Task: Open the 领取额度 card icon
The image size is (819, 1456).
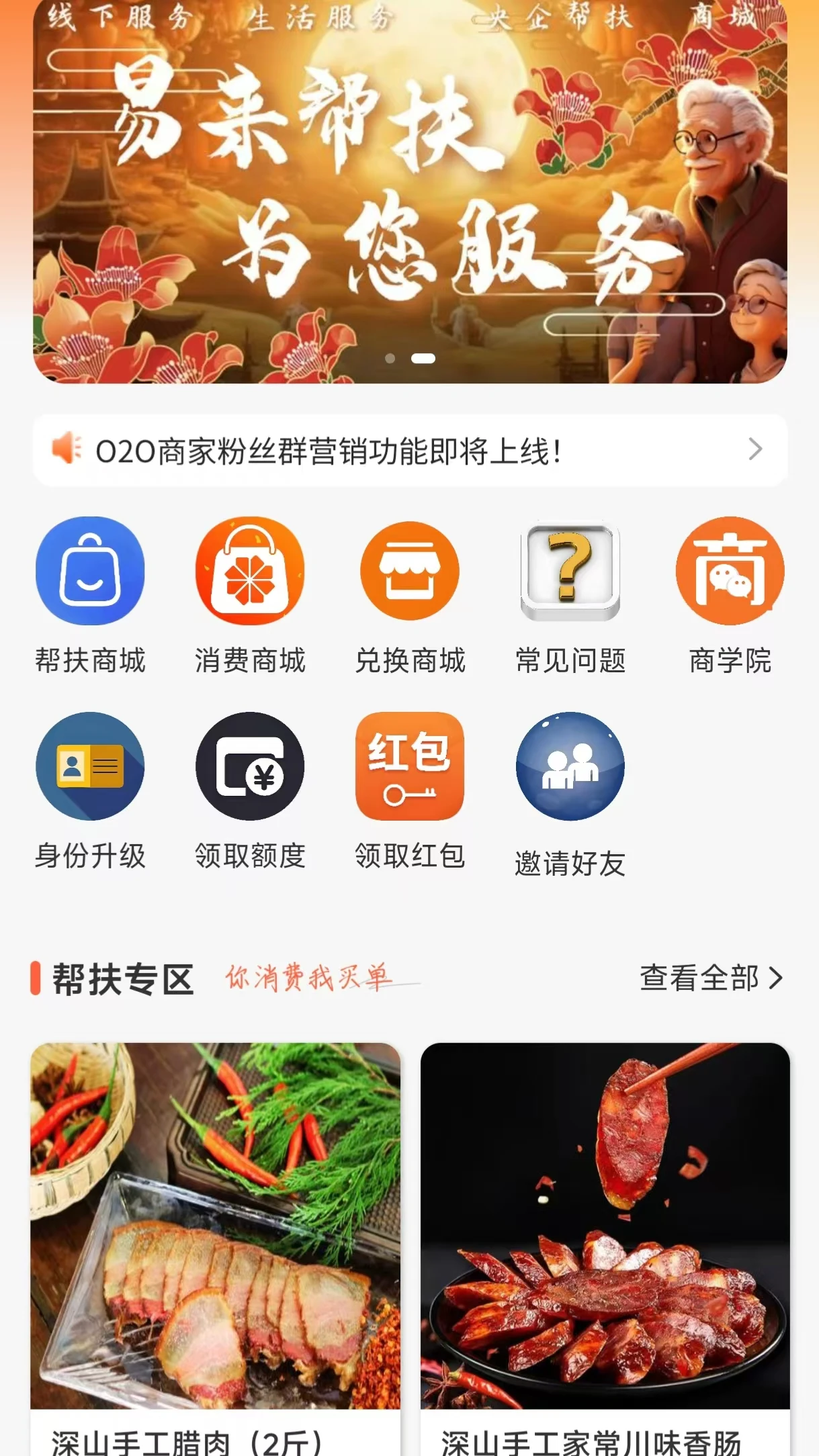Action: (250, 766)
